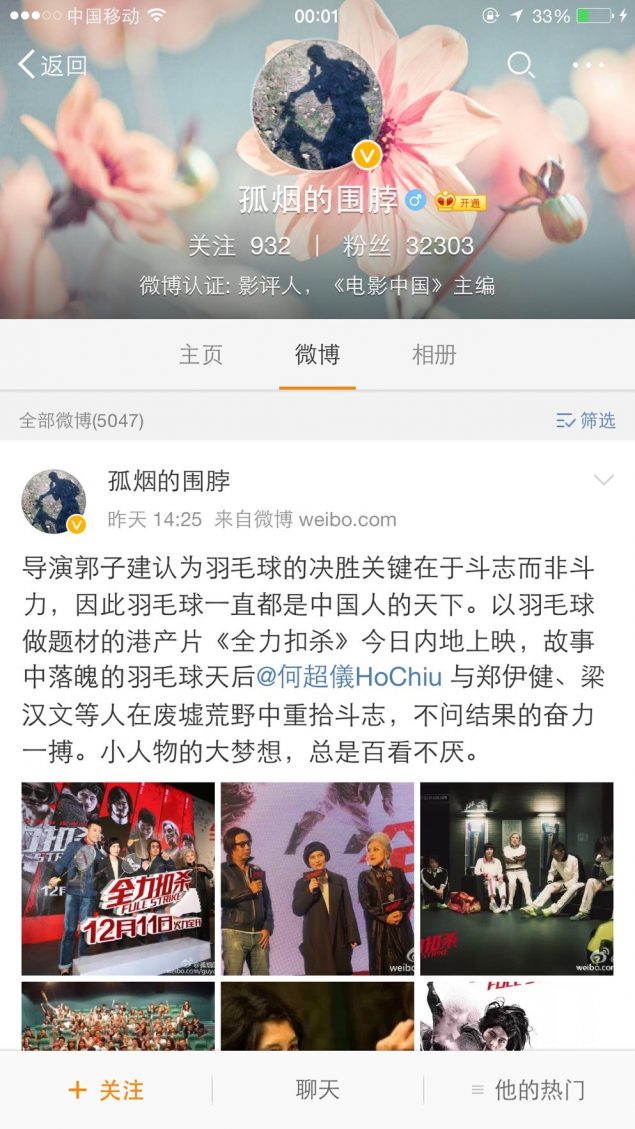The image size is (635, 1129).
Task: Expand the post's dropdown arrow menu
Action: pos(603,481)
